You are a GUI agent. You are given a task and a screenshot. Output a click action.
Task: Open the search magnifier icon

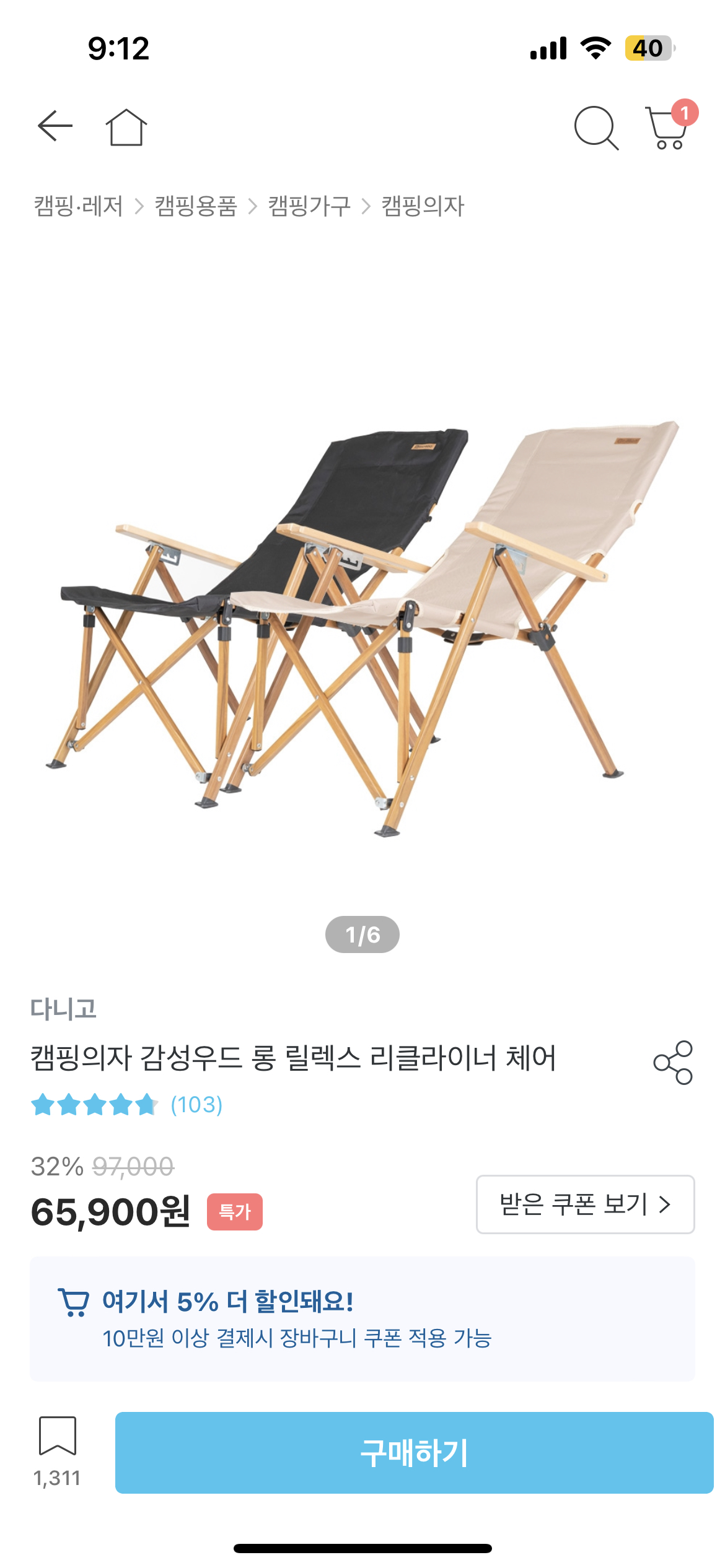[595, 128]
